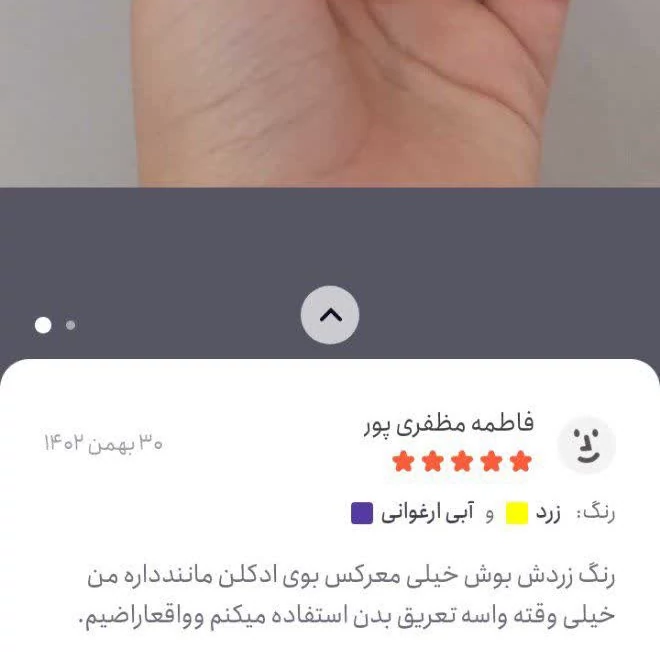Jump to the second photo indicator dot

click(x=70, y=325)
